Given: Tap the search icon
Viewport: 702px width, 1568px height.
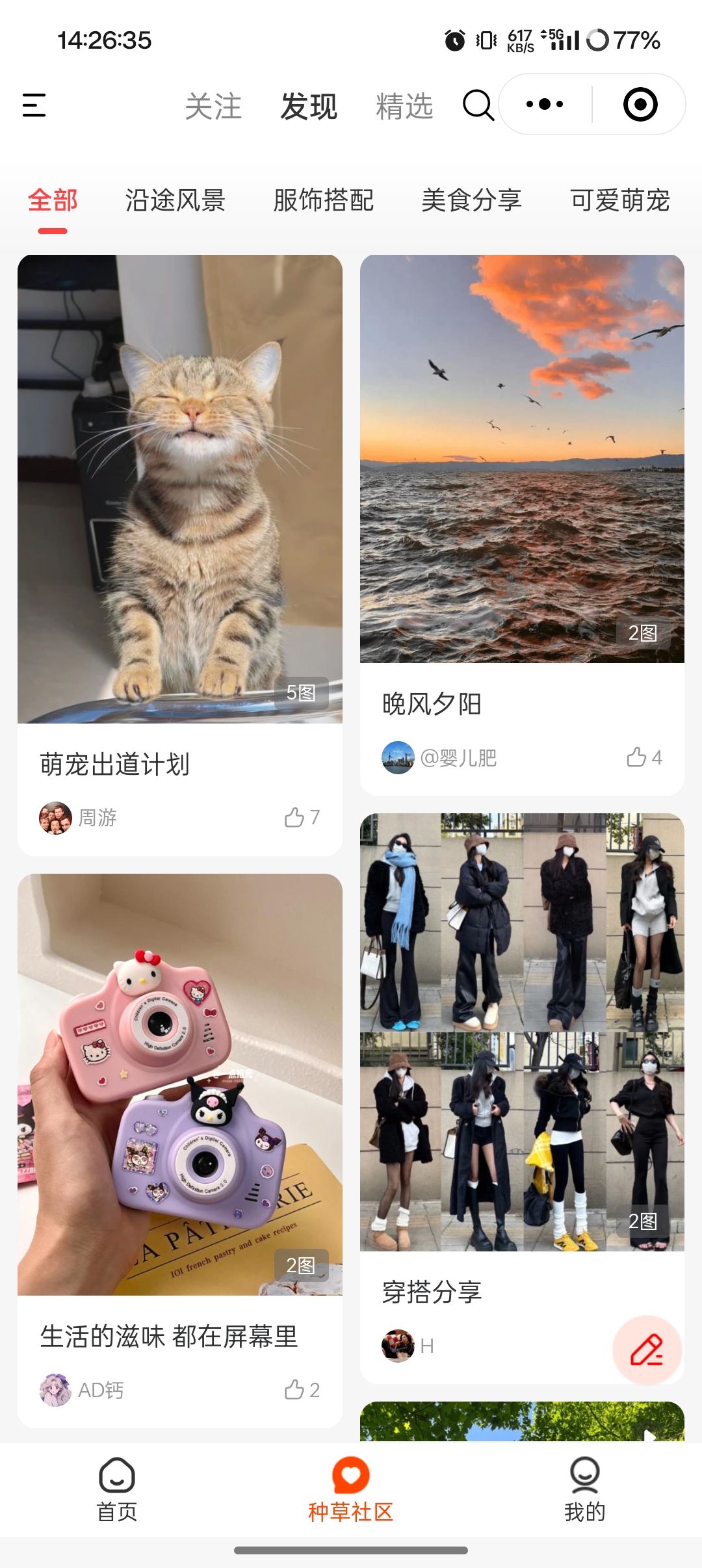Looking at the screenshot, I should pyautogui.click(x=478, y=106).
